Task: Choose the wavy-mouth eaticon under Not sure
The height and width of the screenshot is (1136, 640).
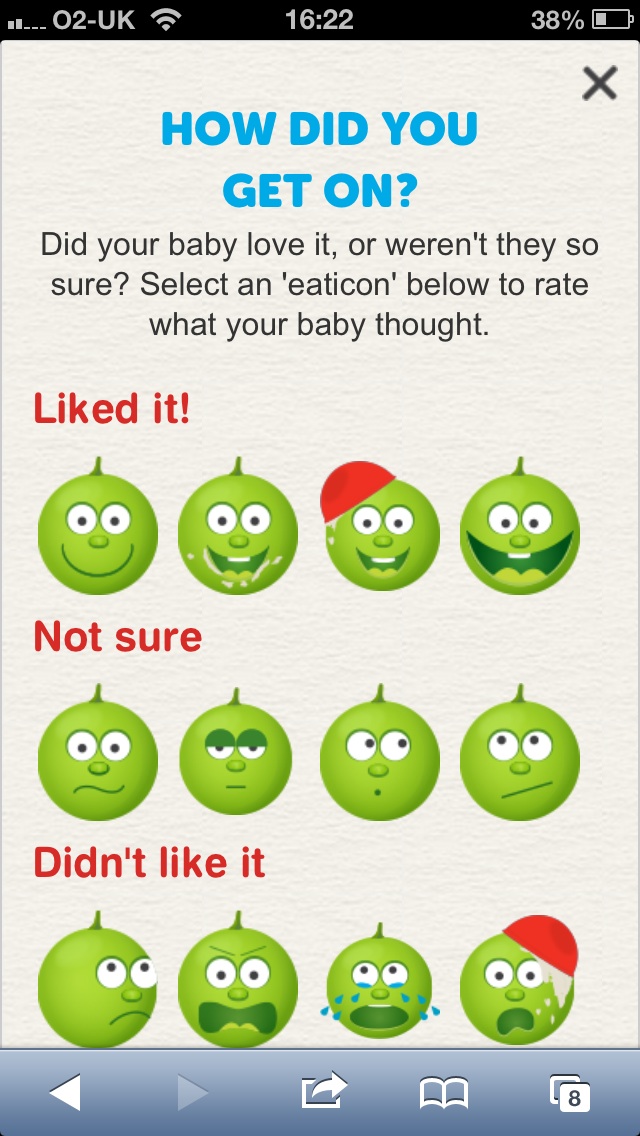Action: click(98, 758)
